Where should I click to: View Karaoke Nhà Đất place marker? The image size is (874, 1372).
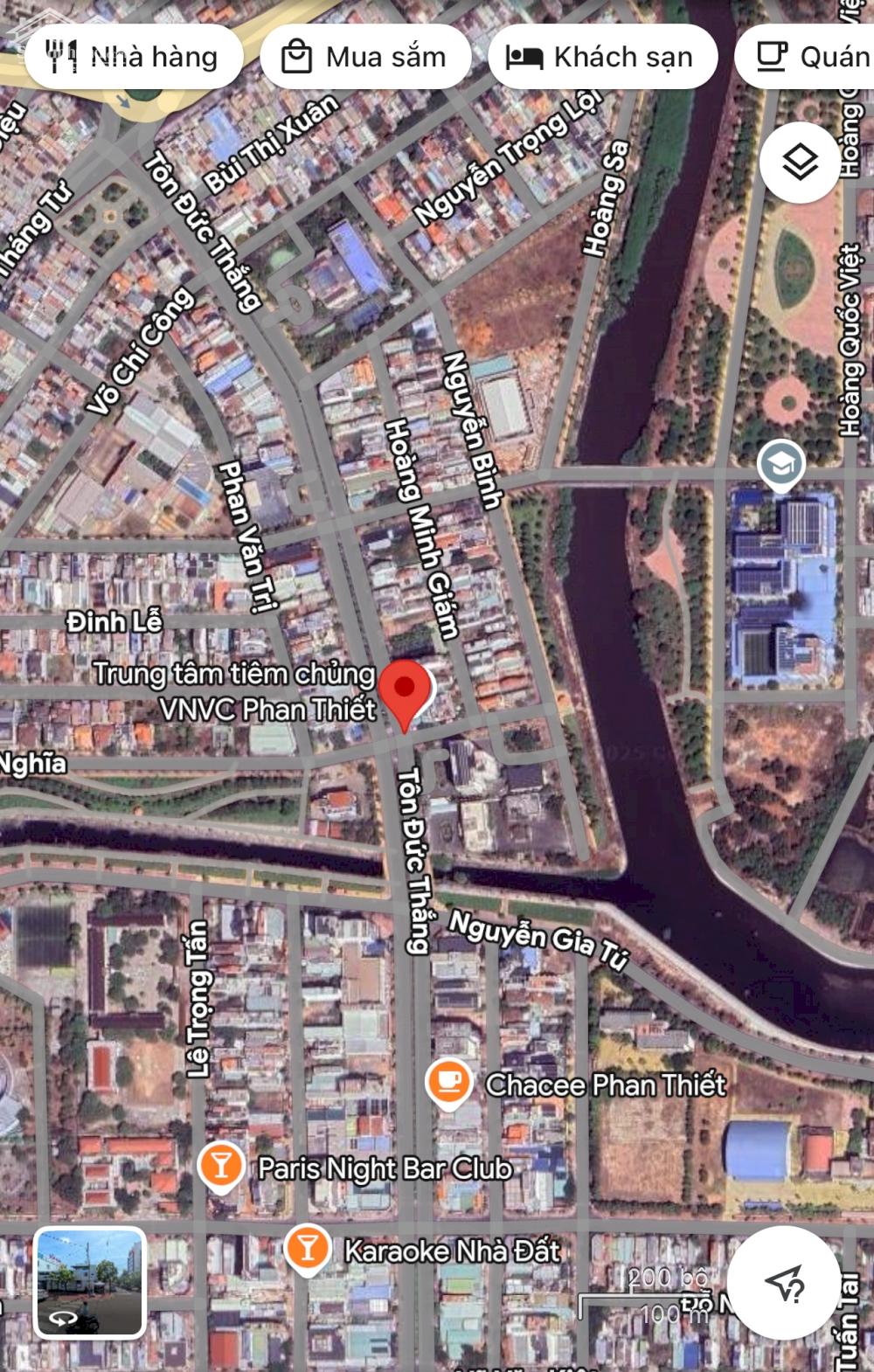307,1249
